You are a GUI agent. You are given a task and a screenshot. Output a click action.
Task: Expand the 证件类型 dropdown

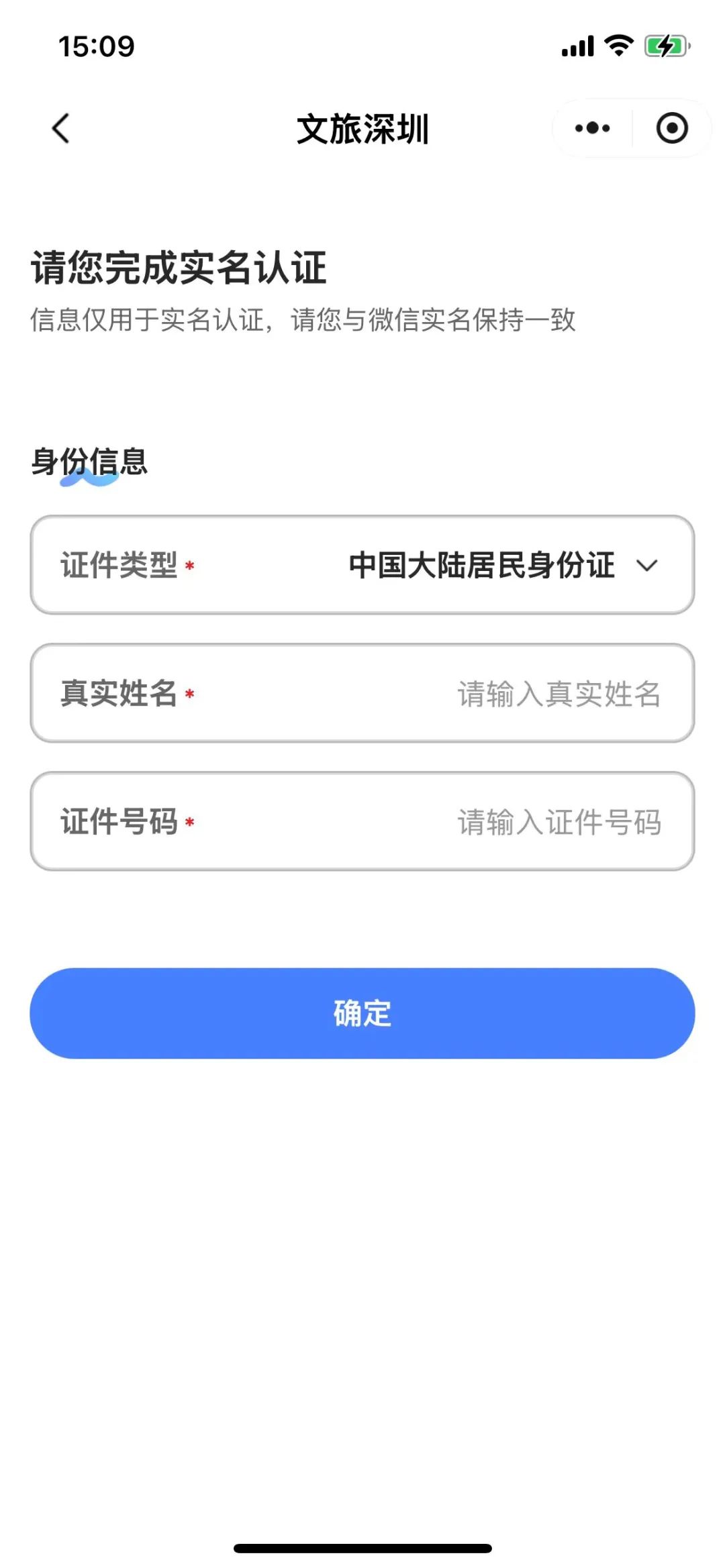[x=362, y=565]
